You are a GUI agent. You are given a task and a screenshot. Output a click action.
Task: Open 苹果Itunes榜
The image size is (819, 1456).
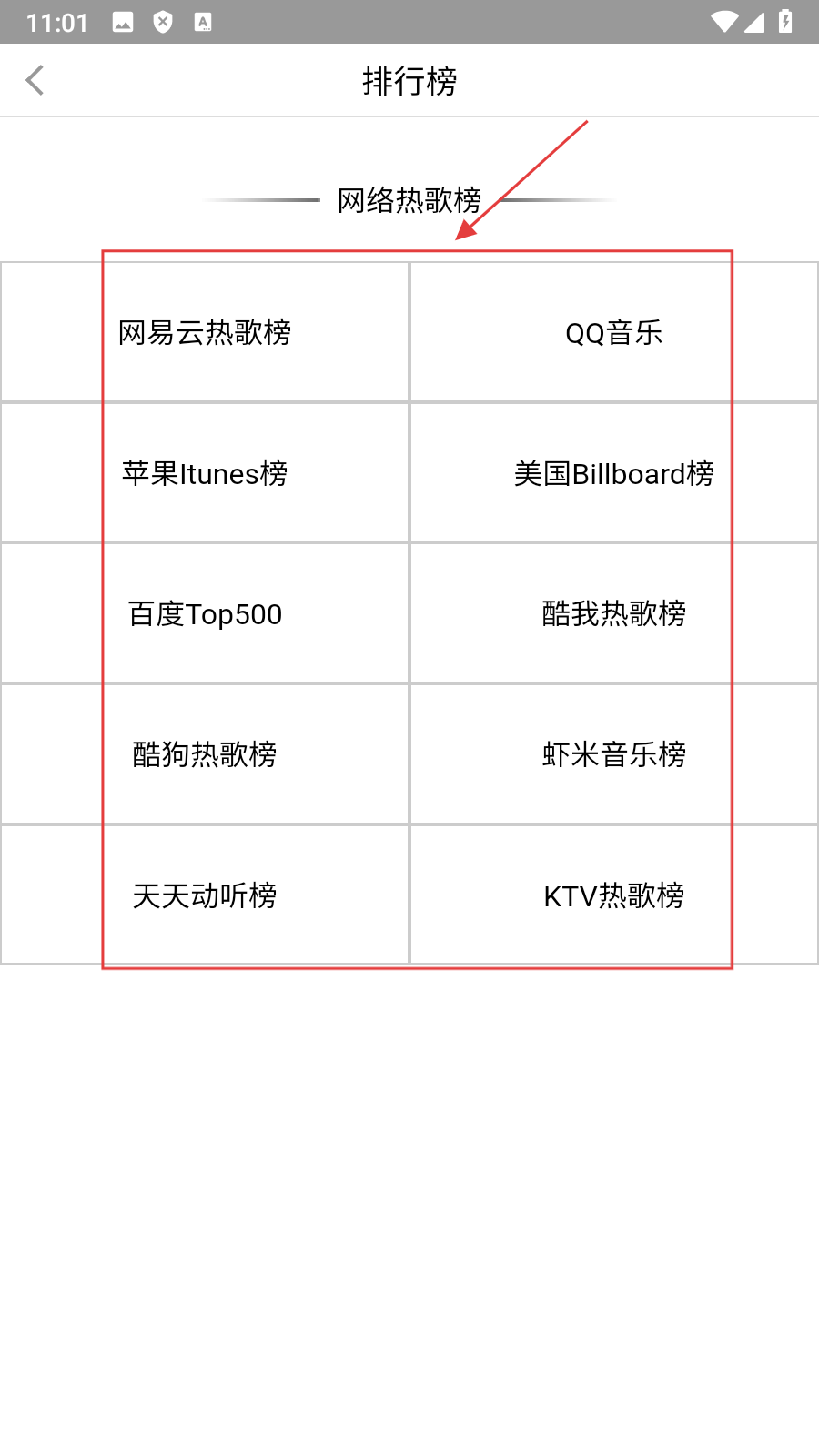coord(205,473)
